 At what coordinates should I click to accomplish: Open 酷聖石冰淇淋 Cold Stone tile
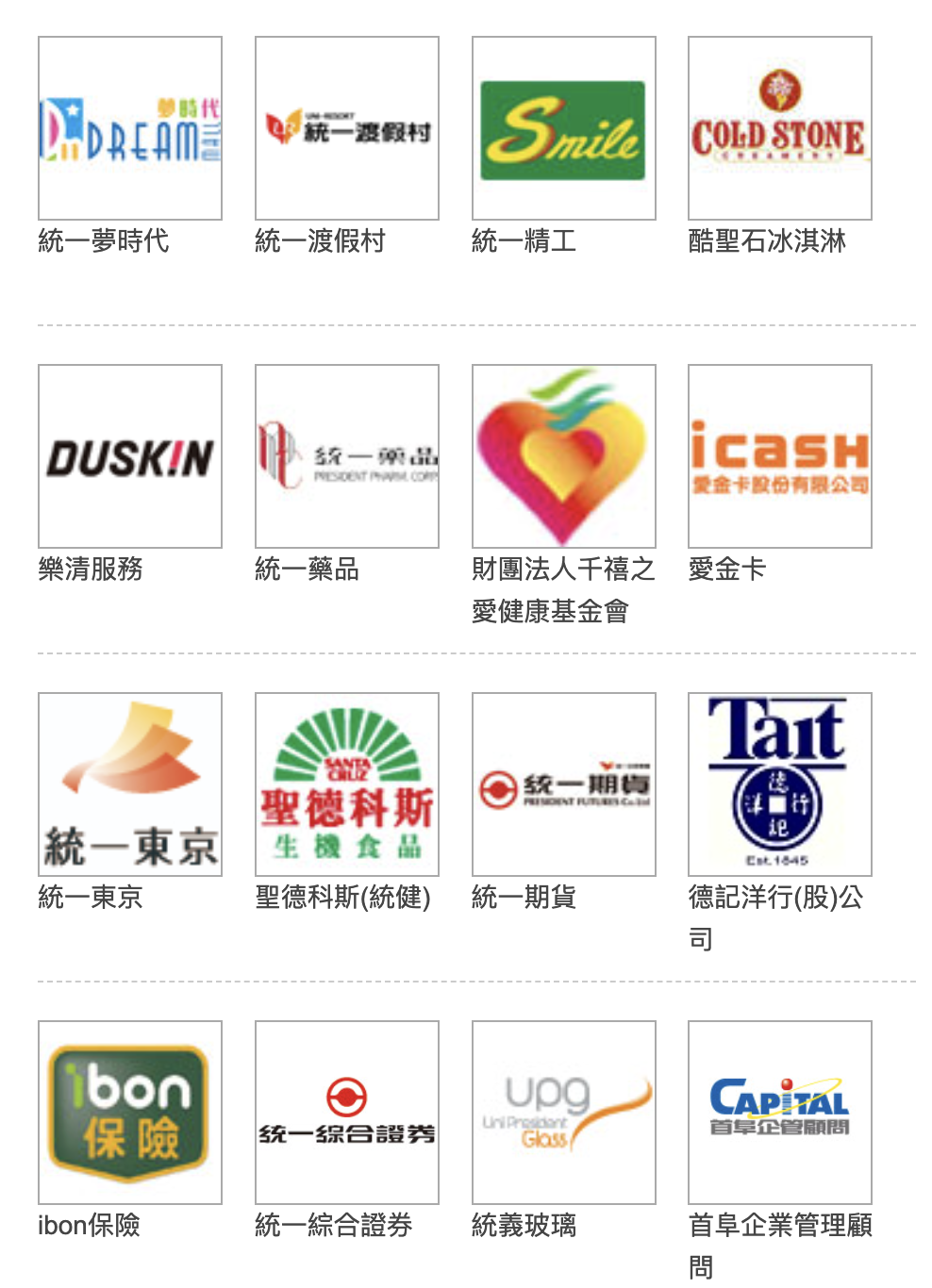[780, 128]
